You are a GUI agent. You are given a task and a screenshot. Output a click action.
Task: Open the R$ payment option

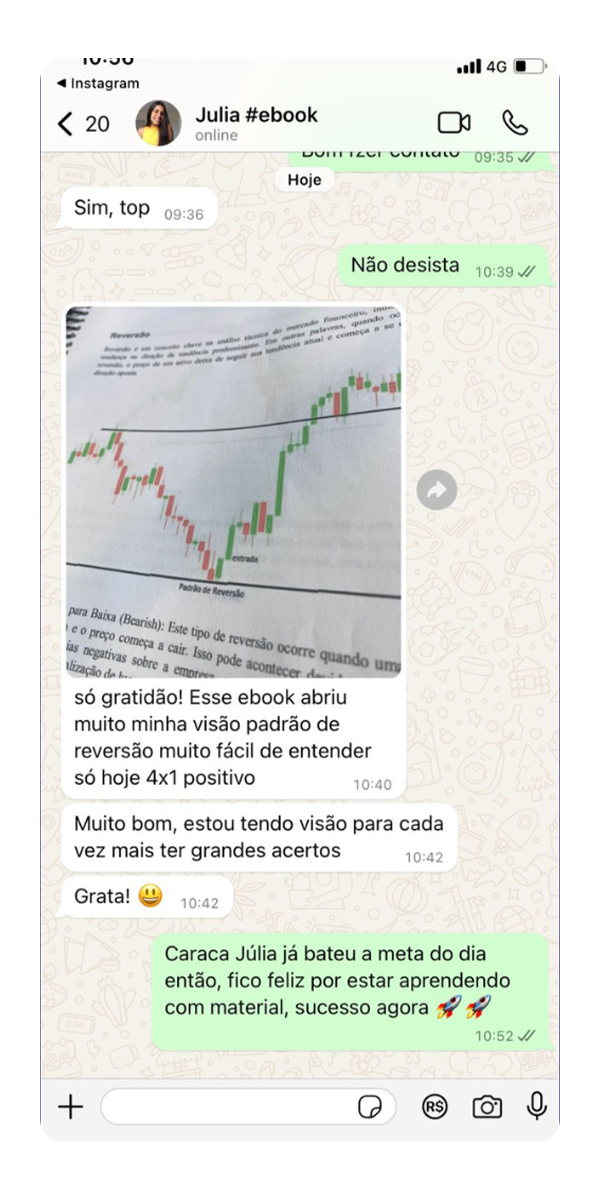coord(434,1107)
